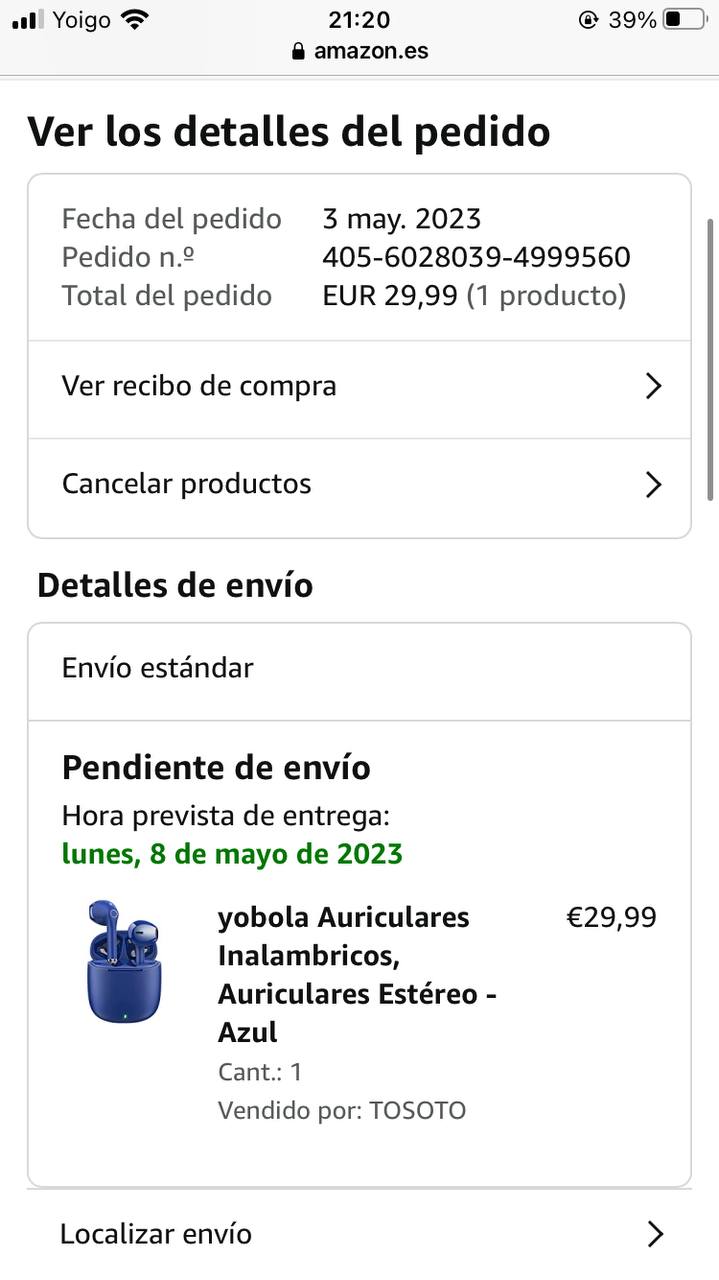Open Localizar envío

pyautogui.click(x=359, y=1234)
